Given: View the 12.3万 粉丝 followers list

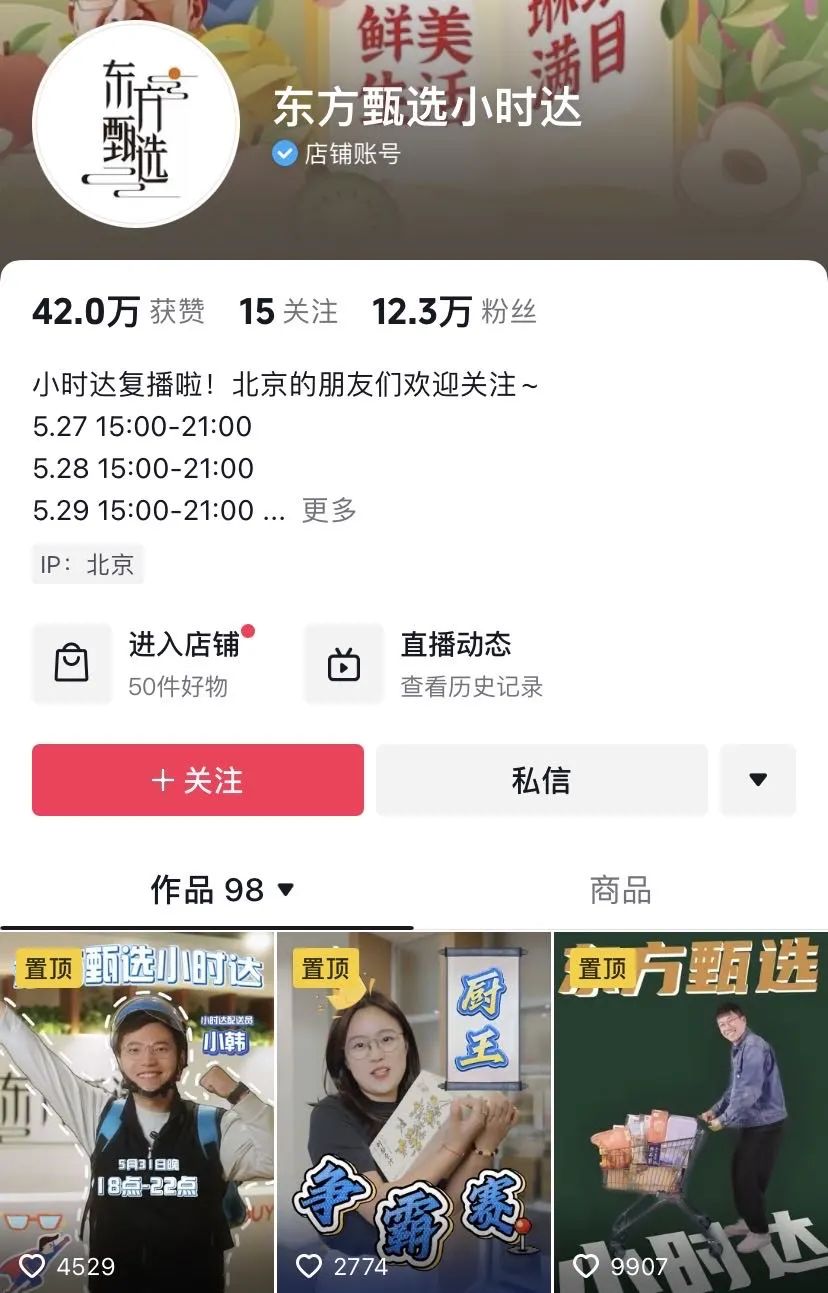Looking at the screenshot, I should pyautogui.click(x=454, y=312).
